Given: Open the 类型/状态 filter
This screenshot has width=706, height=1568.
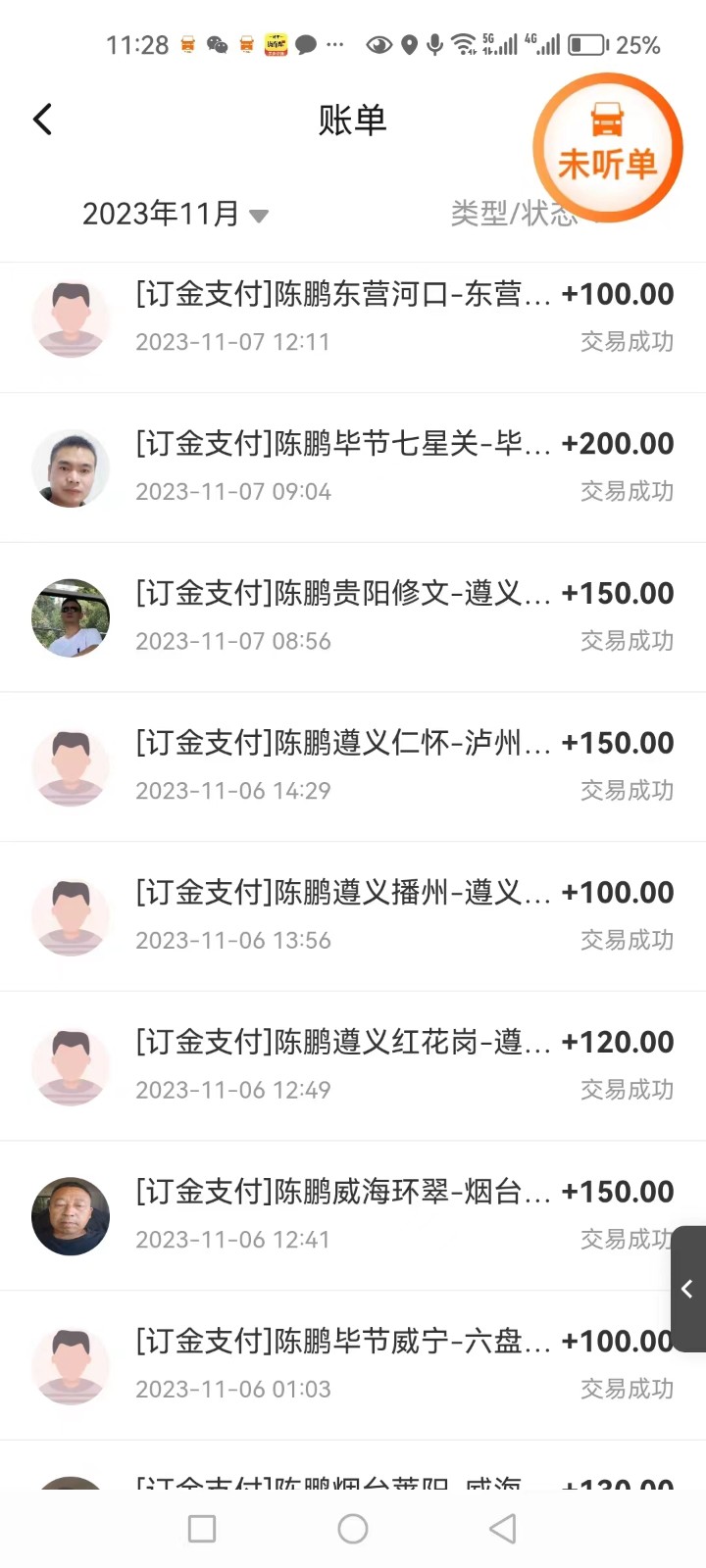Looking at the screenshot, I should 515,214.
